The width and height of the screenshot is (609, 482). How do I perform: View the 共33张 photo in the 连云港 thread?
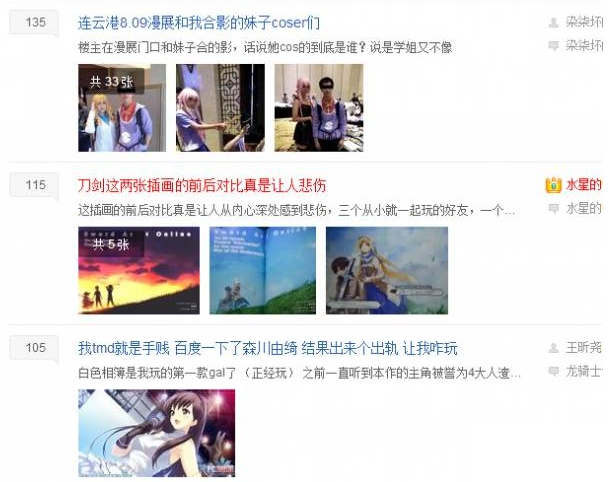click(x=121, y=108)
